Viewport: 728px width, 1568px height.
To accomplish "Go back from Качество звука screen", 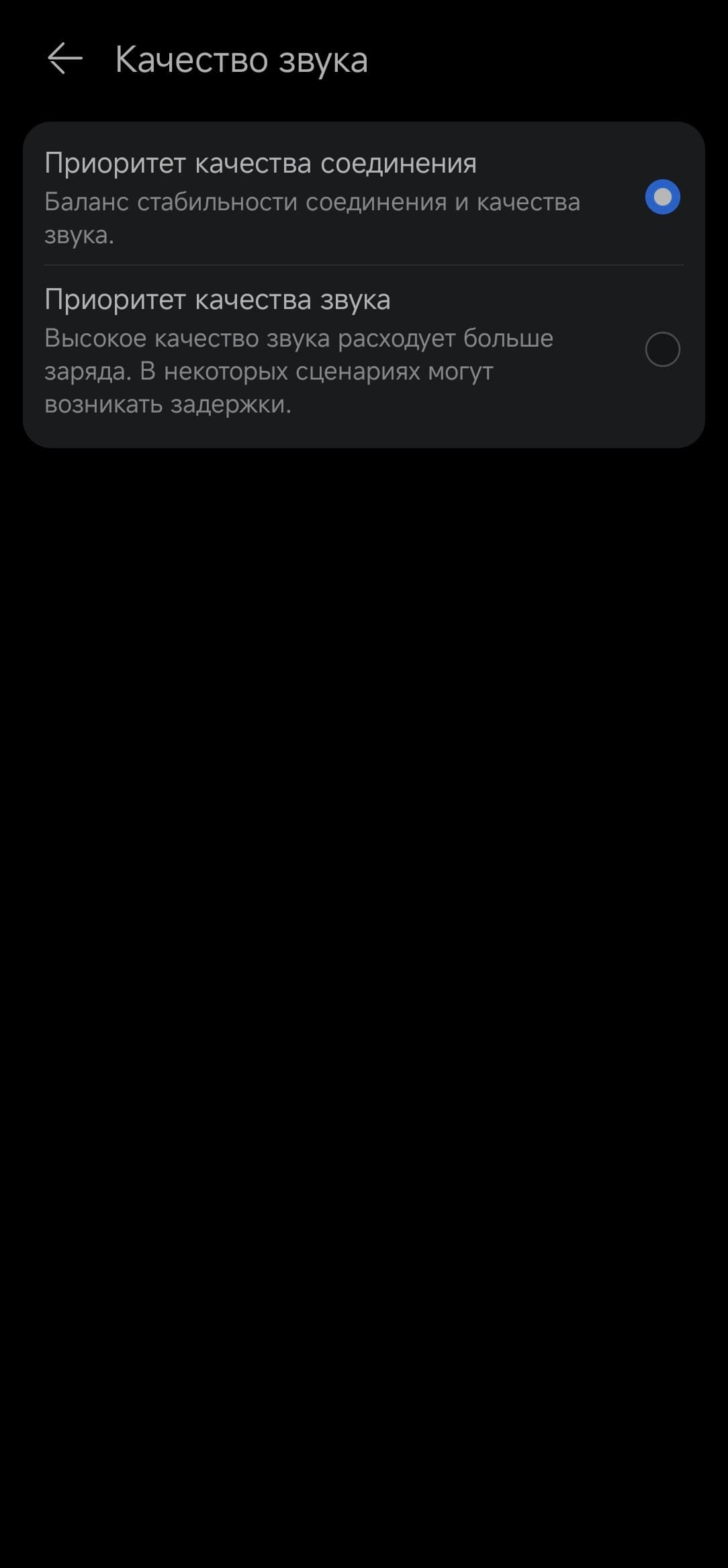I will pyautogui.click(x=64, y=59).
